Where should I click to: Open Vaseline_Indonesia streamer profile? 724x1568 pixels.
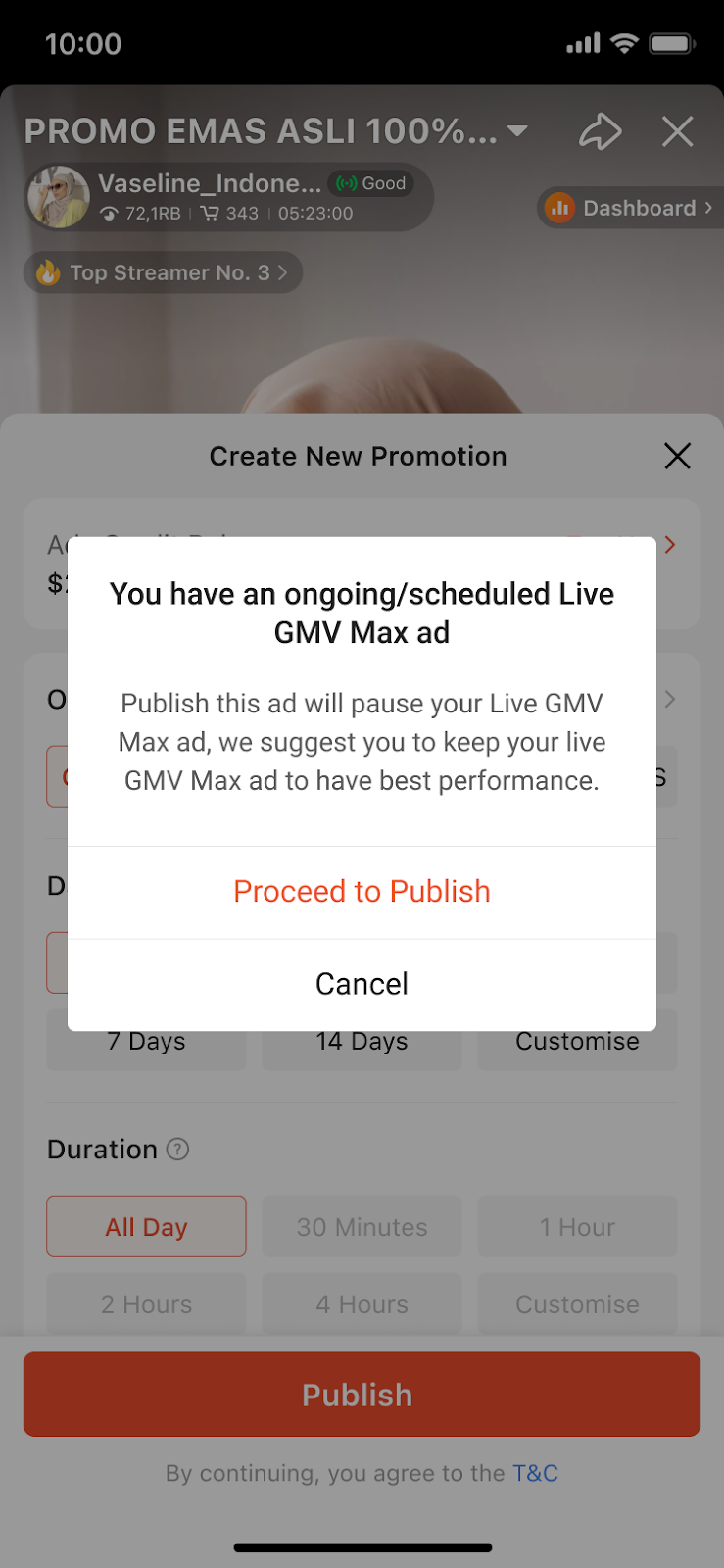coord(59,197)
